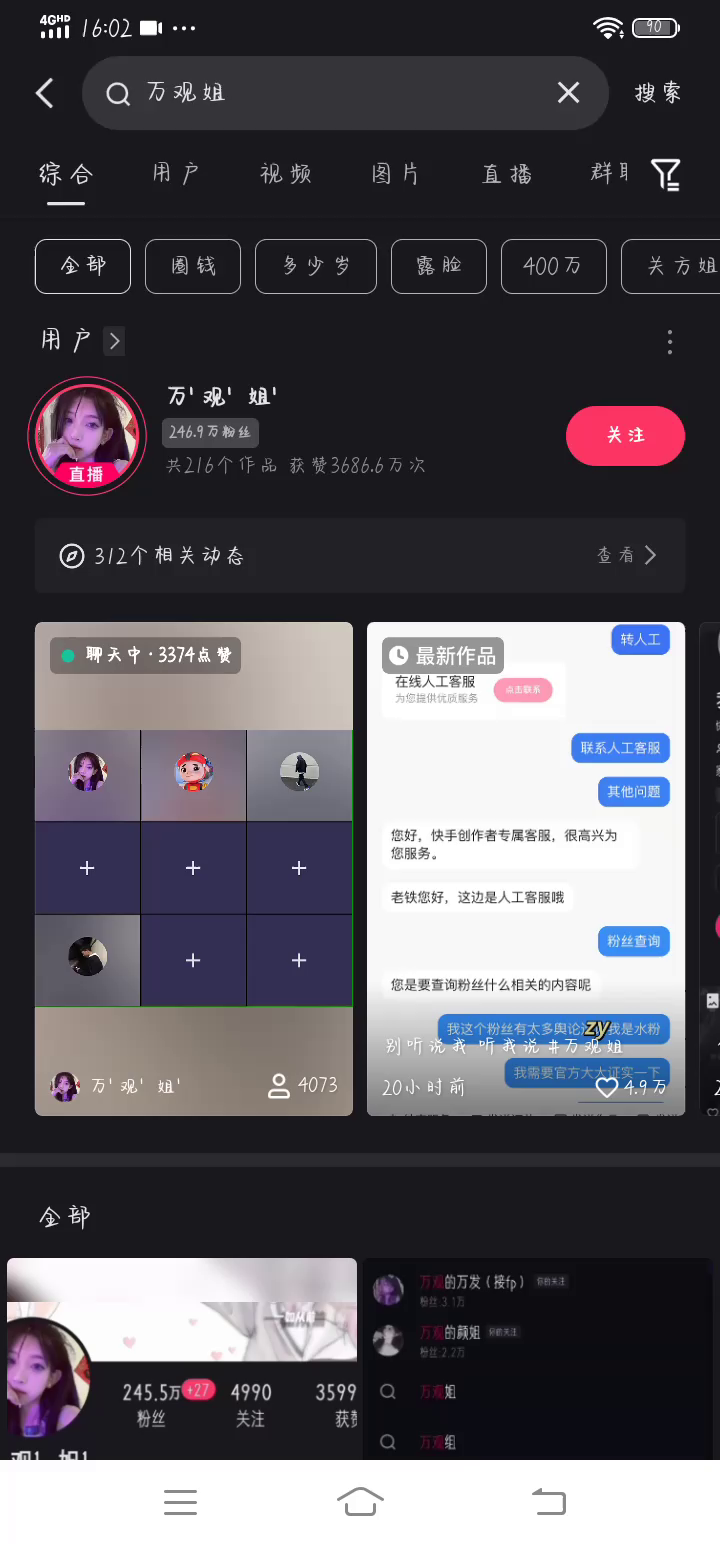Select the 圈钱 chip
The width and height of the screenshot is (720, 1544).
coord(193,266)
